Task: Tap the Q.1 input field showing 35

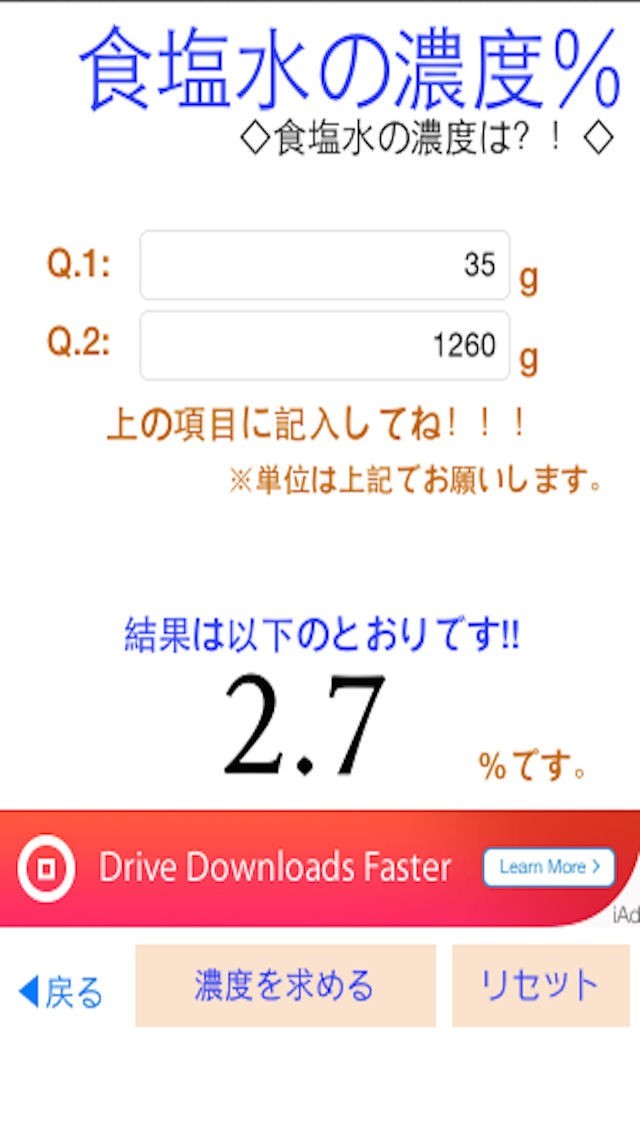Action: pyautogui.click(x=324, y=265)
